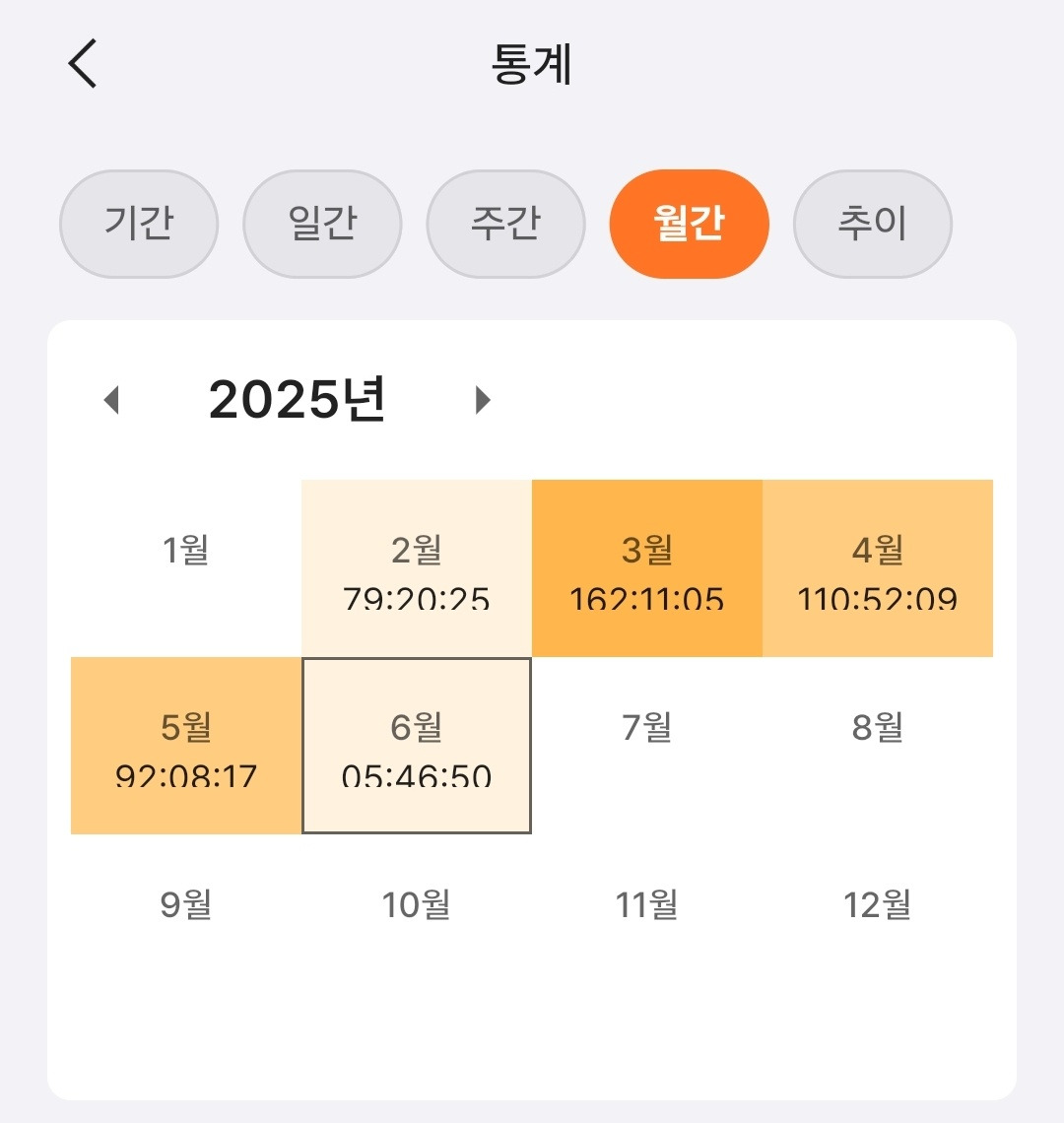This screenshot has width=1064, height=1123.
Task: Enable the 추이 trend view
Action: tap(872, 223)
